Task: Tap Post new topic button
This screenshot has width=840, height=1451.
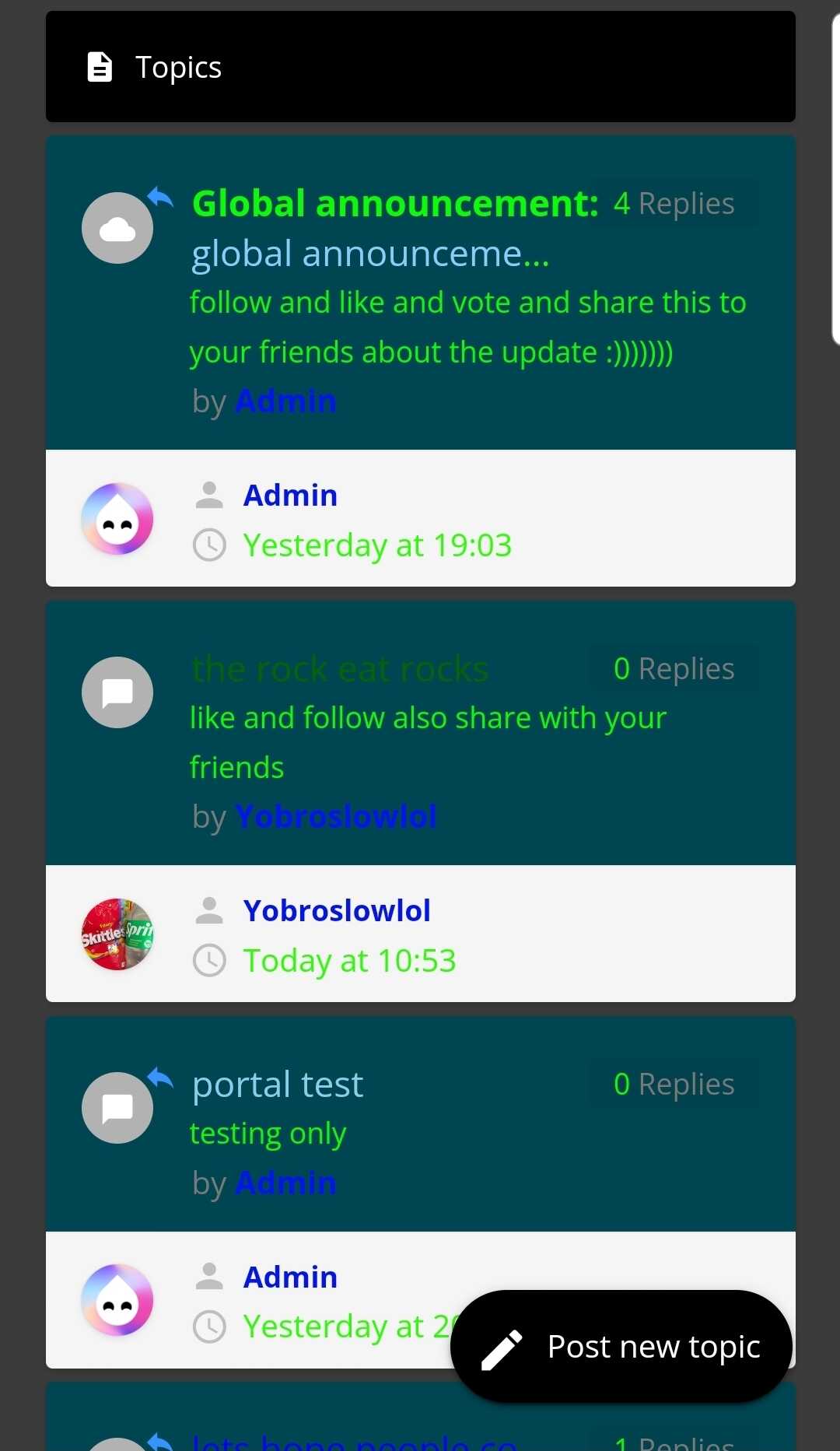Action: pyautogui.click(x=621, y=1347)
